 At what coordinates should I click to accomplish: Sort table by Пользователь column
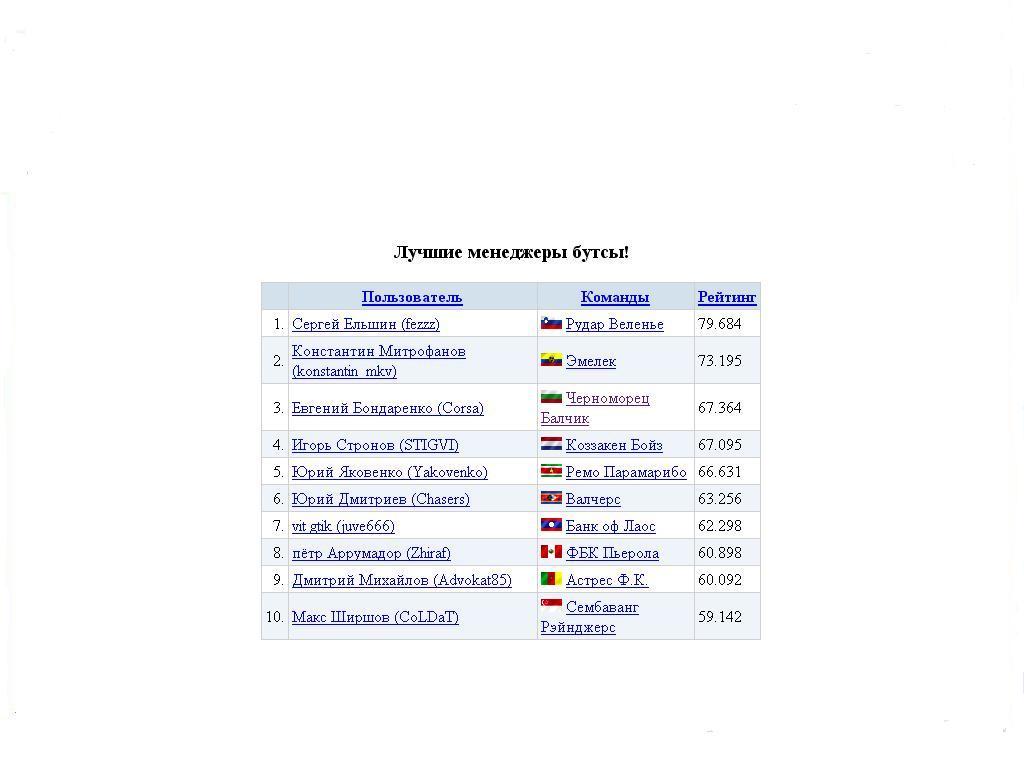(x=412, y=297)
